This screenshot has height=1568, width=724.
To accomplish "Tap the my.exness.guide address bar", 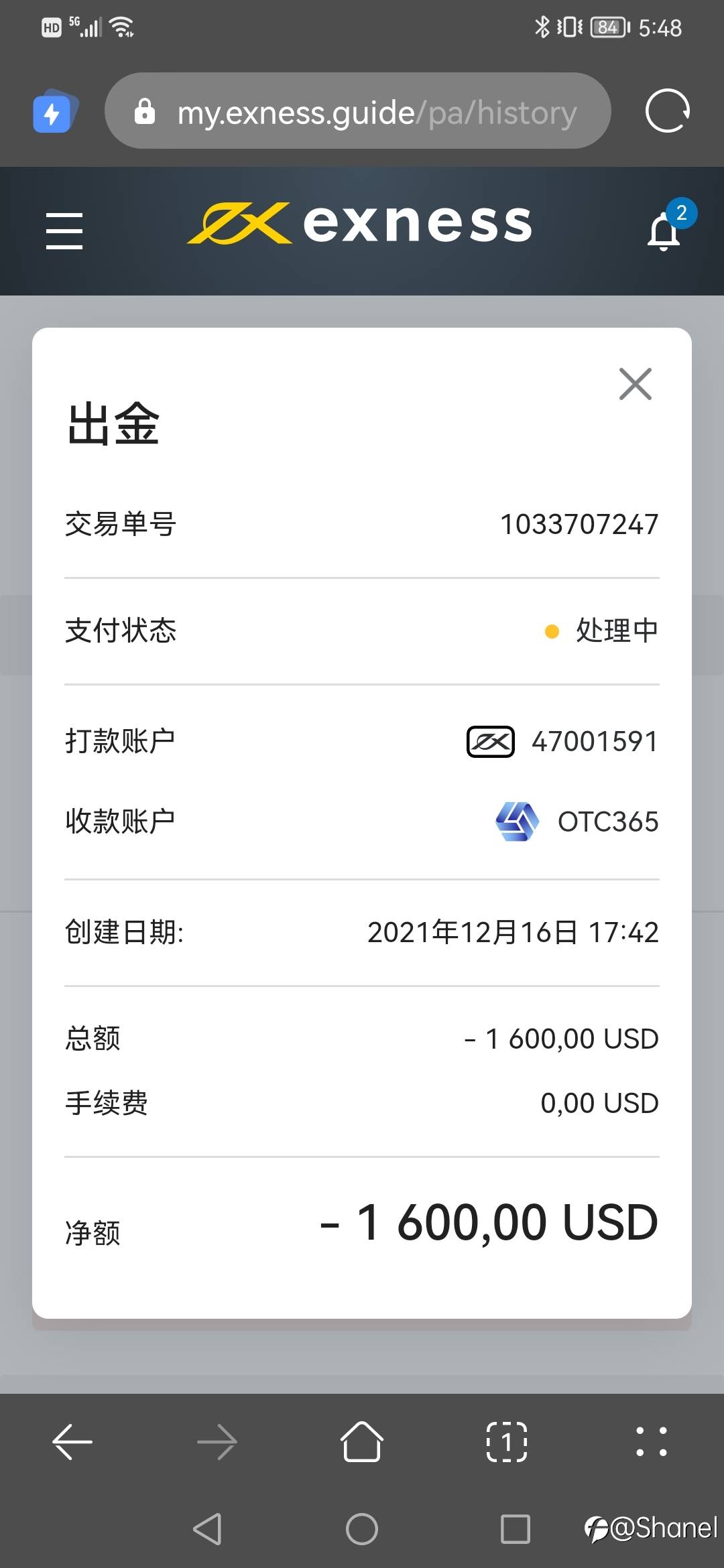I will click(x=358, y=111).
